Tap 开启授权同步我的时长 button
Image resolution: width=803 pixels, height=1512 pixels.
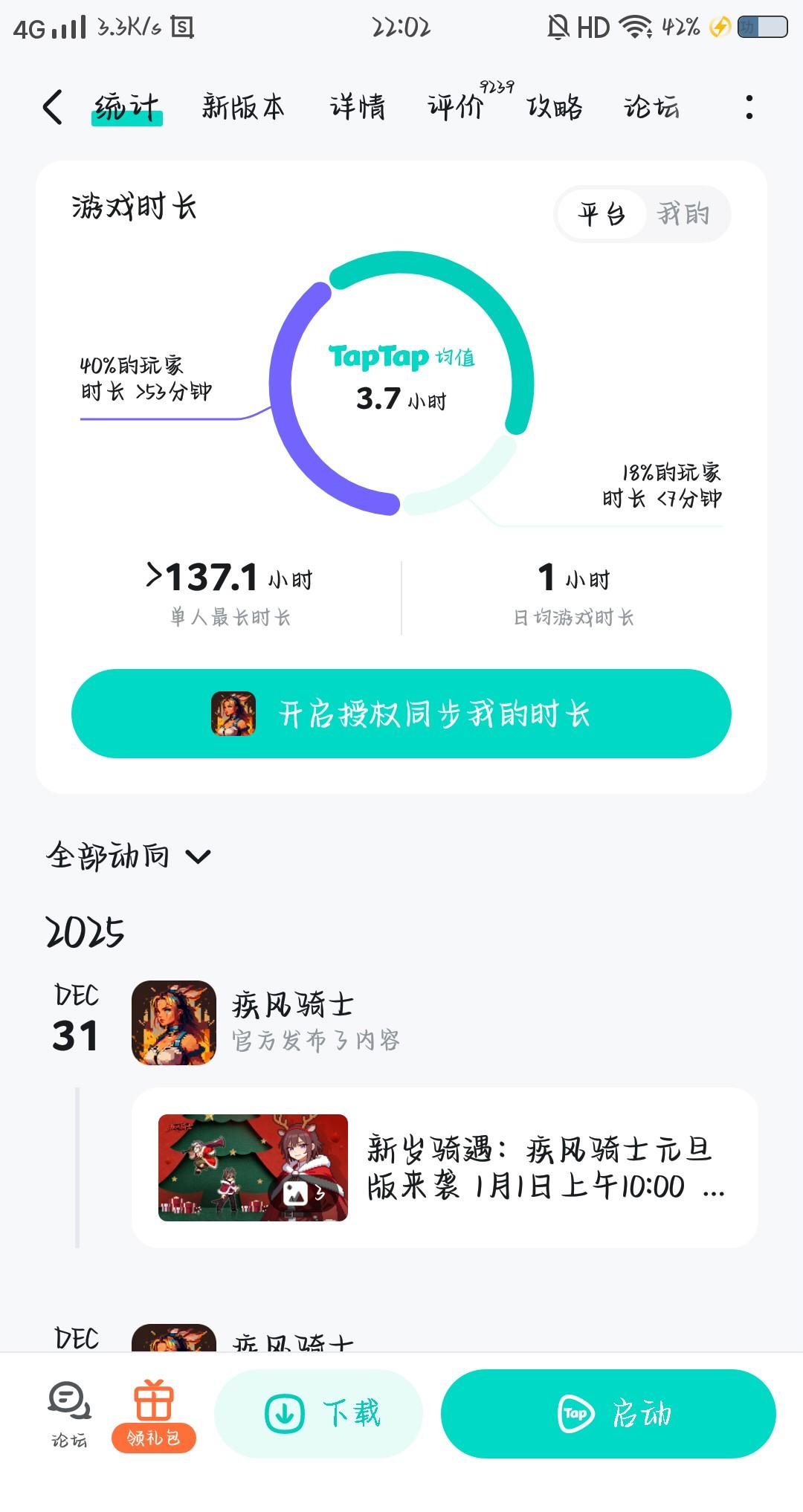[401, 714]
